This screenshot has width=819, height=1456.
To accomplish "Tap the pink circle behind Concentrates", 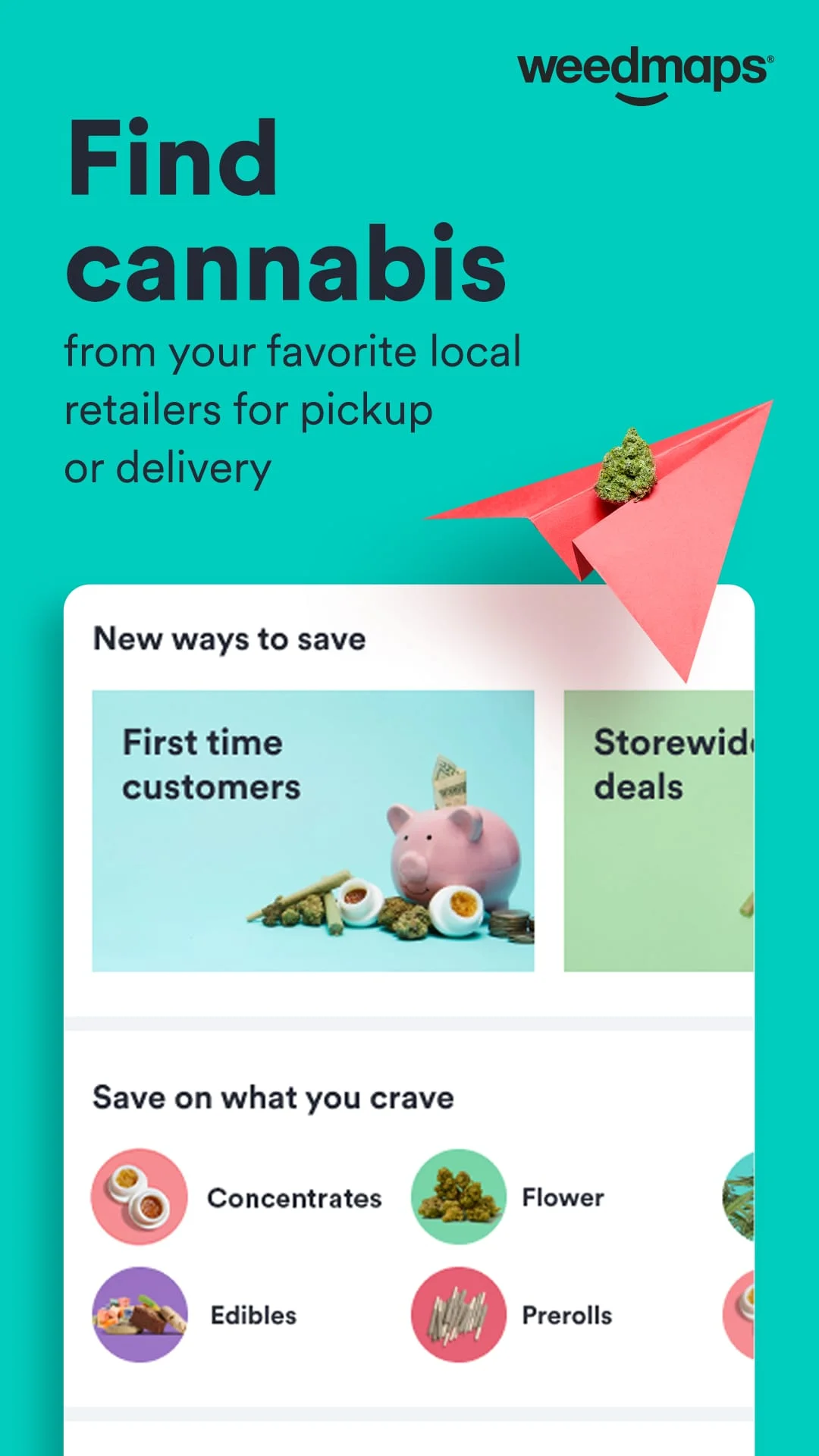I will 139,1196.
